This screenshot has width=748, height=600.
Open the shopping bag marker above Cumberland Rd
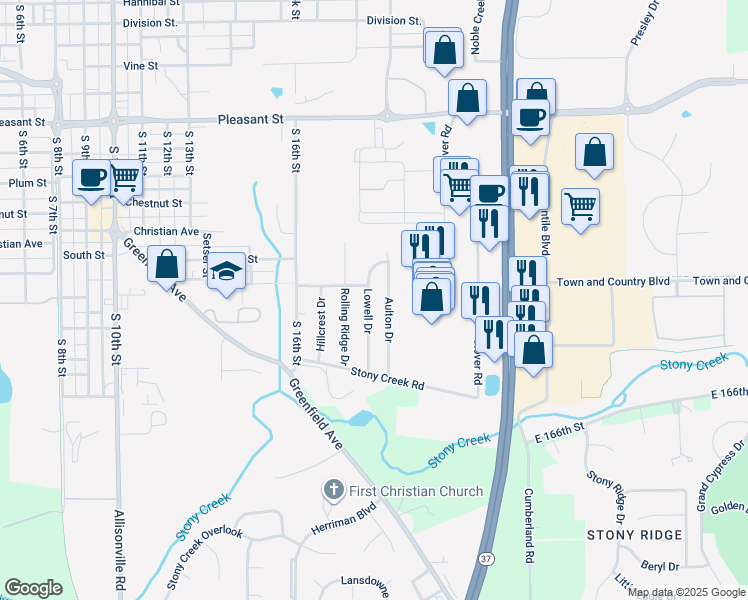pyautogui.click(x=535, y=349)
